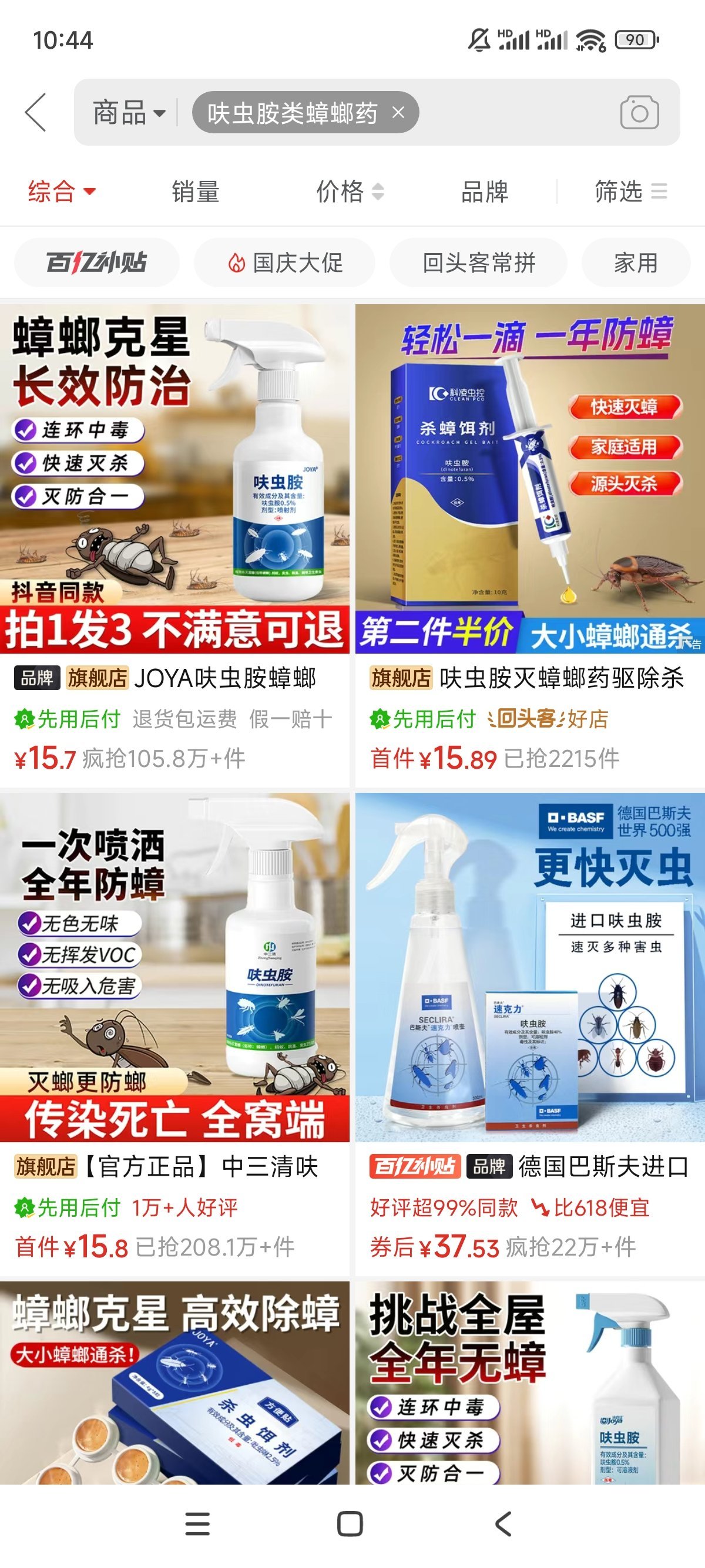Apply the 百亿补贴 filter chip

pos(97,263)
